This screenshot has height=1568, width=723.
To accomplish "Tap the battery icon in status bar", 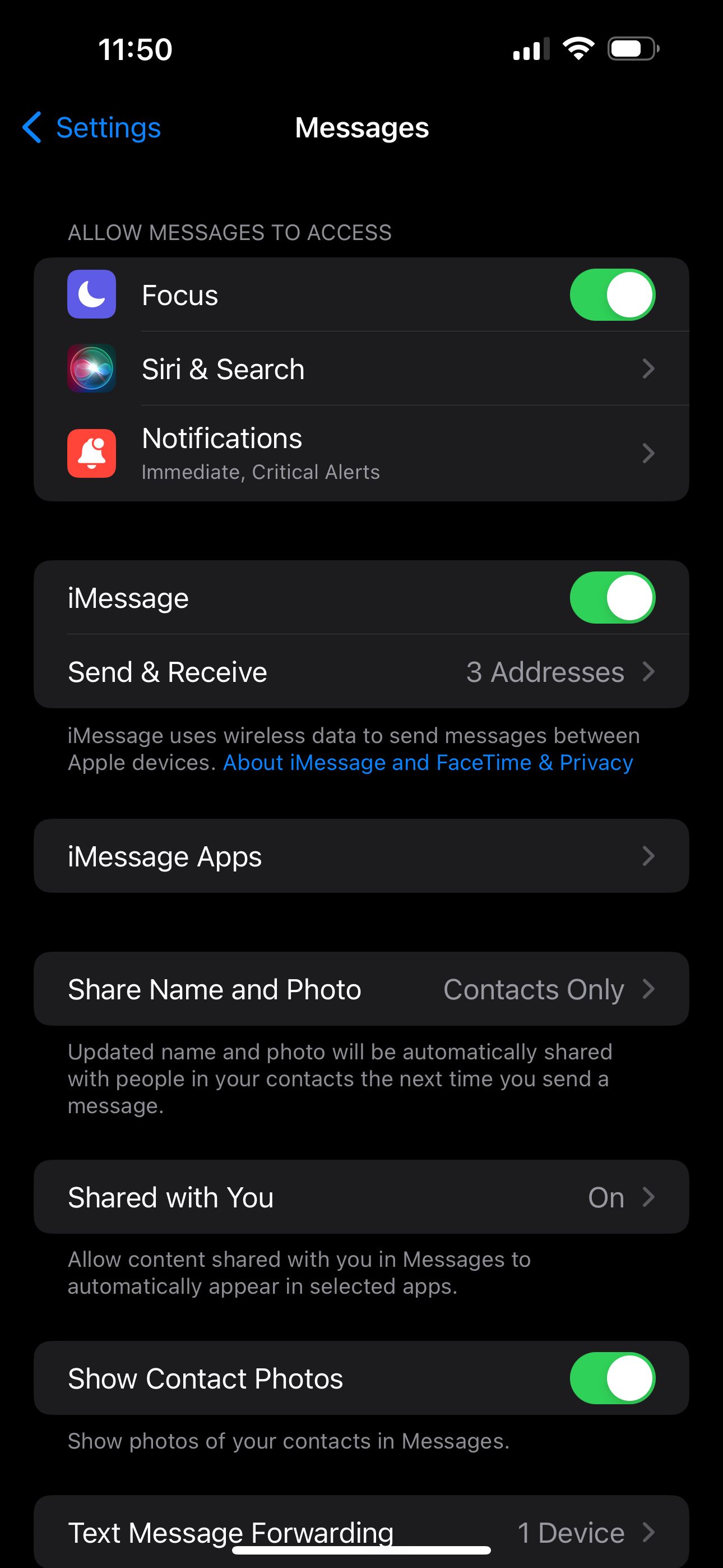I will (x=631, y=49).
